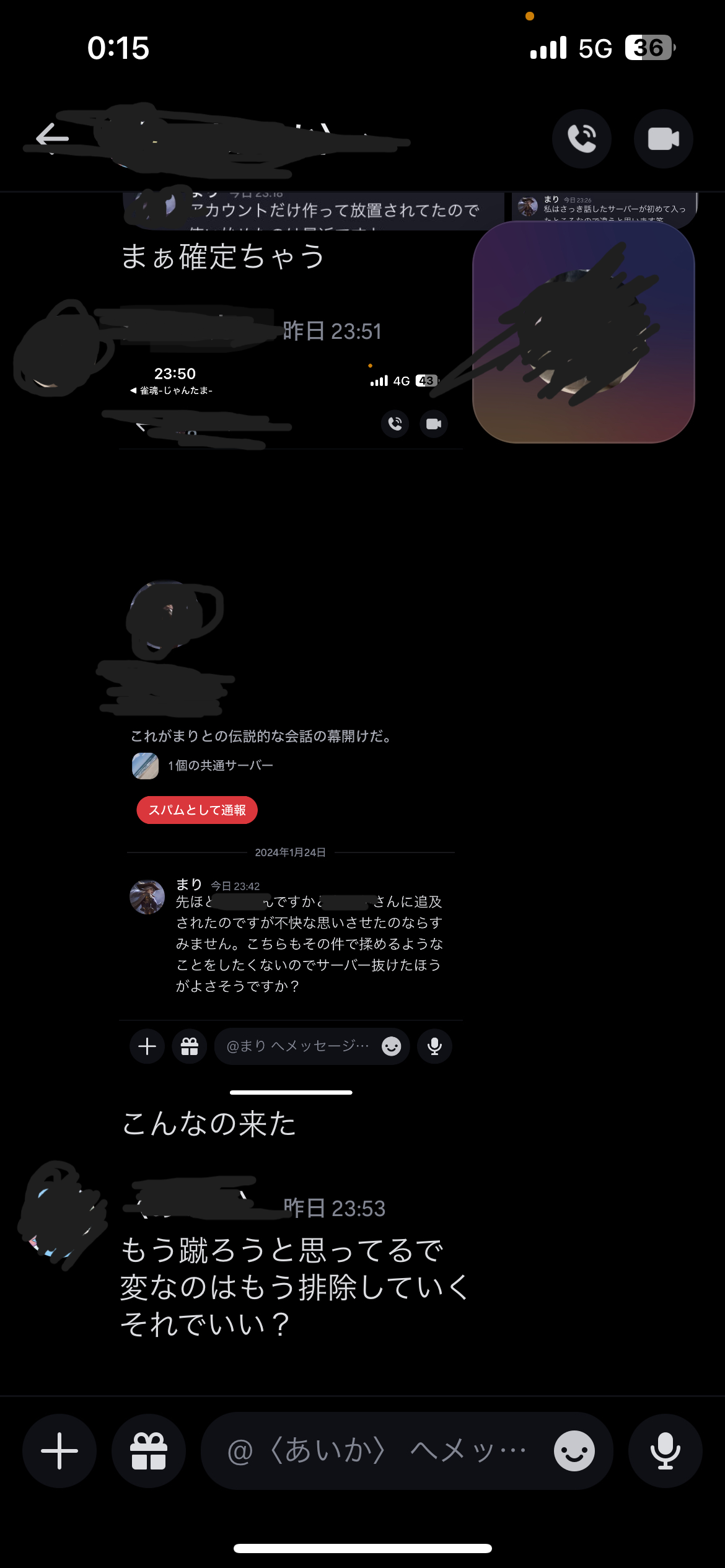Start a video call
This screenshot has height=1568, width=725.
pyautogui.click(x=663, y=139)
